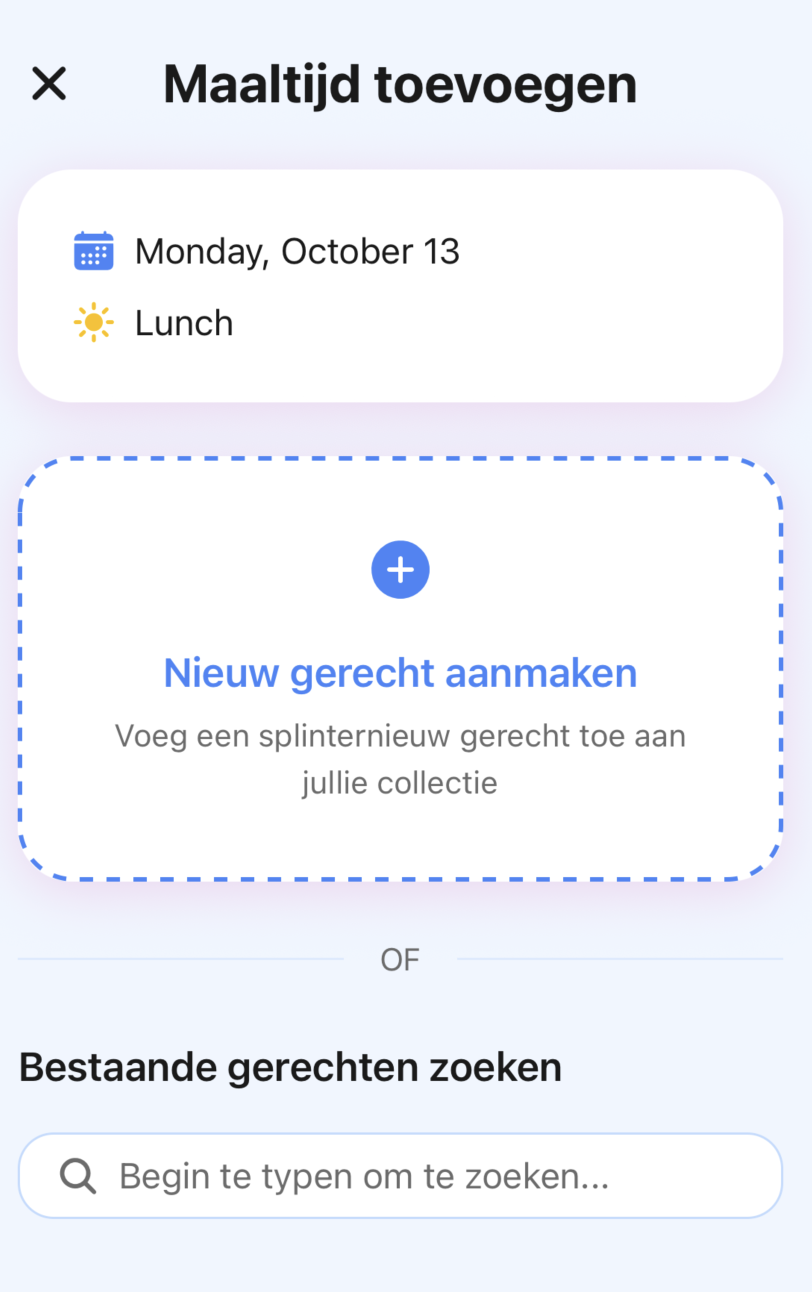This screenshot has width=812, height=1292.
Task: Tap the Voeg een splinternieuw gerecht toe text
Action: [400, 758]
